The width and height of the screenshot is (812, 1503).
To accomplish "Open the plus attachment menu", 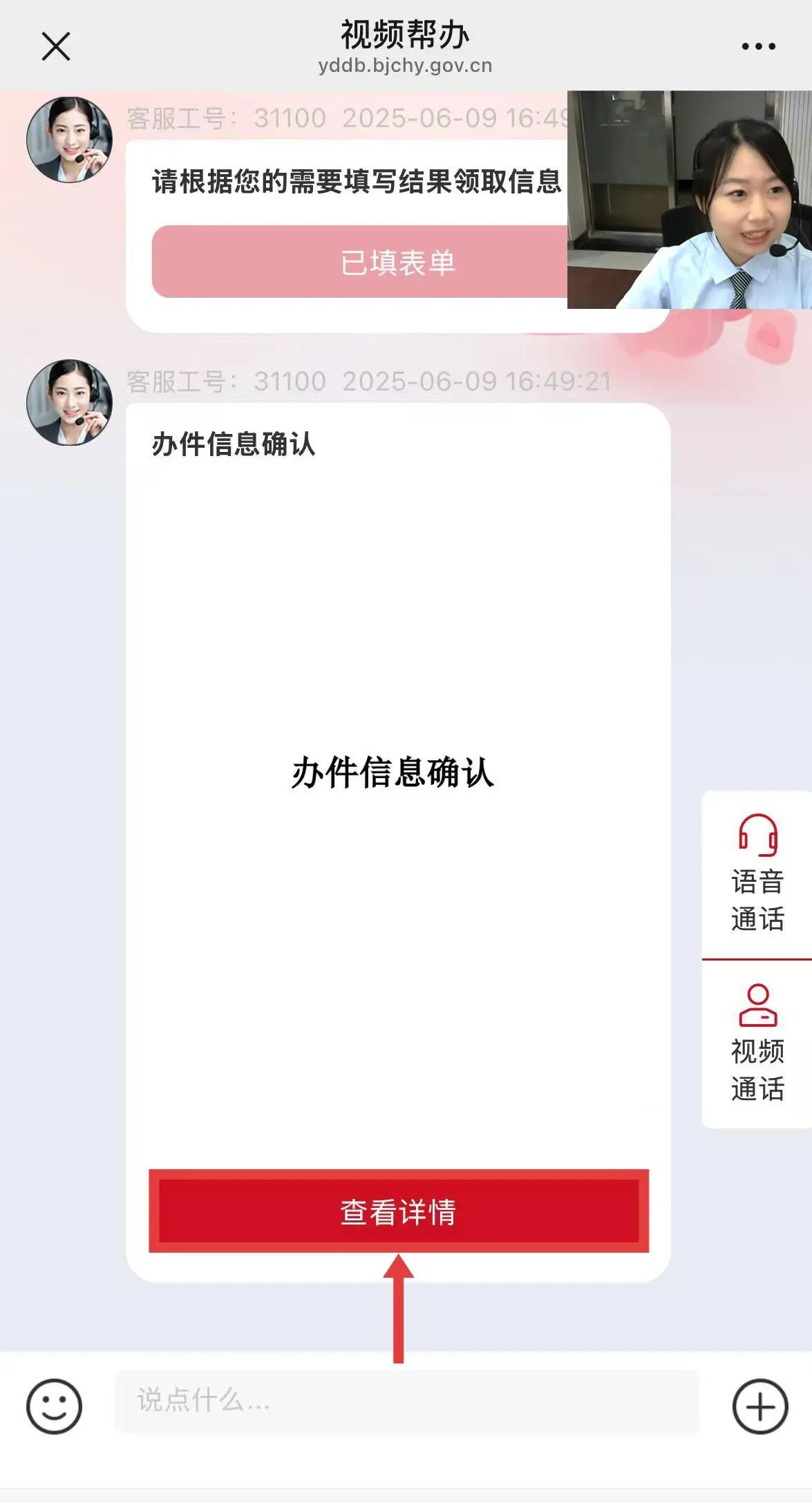I will tap(759, 1406).
